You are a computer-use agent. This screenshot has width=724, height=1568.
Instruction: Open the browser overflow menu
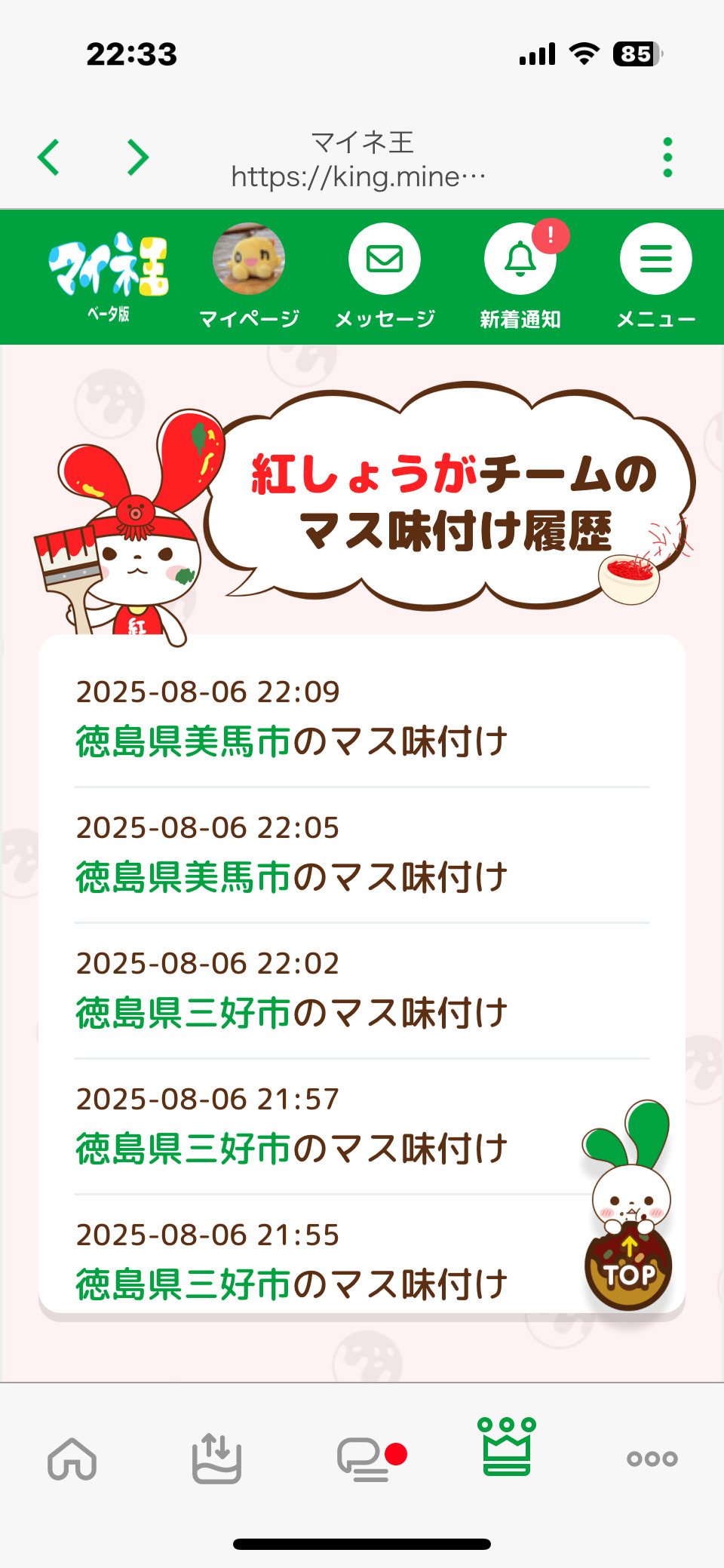(667, 158)
